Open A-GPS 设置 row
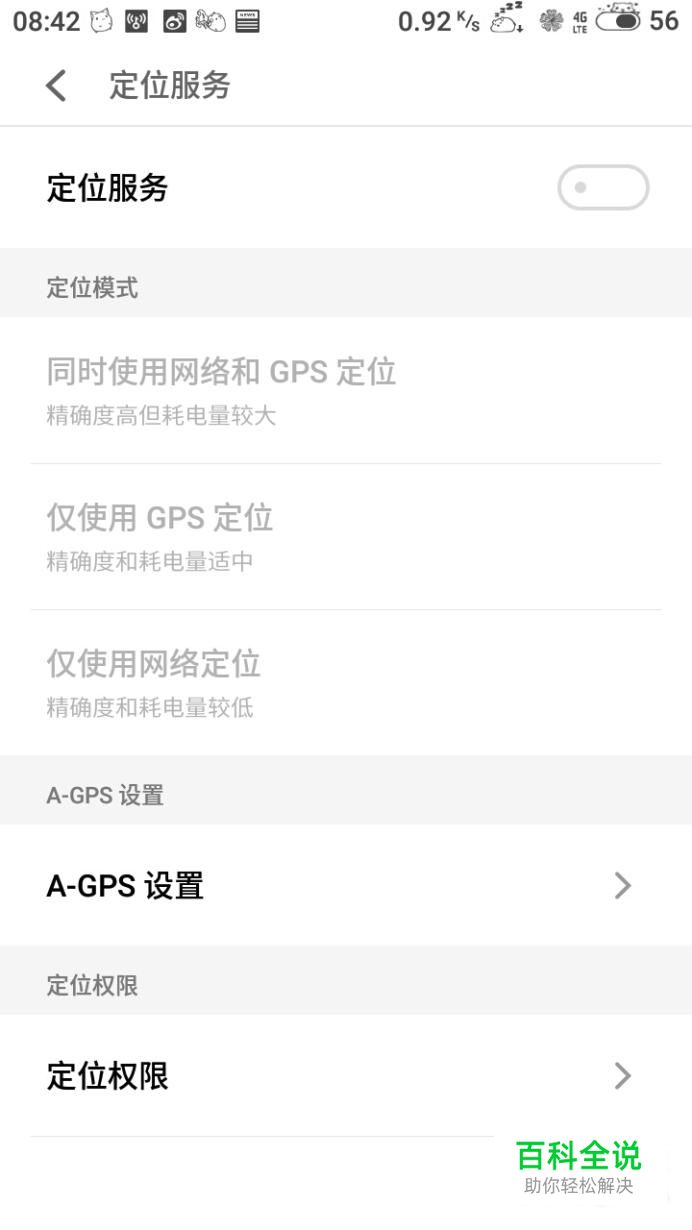The width and height of the screenshot is (692, 1230). 345,886
